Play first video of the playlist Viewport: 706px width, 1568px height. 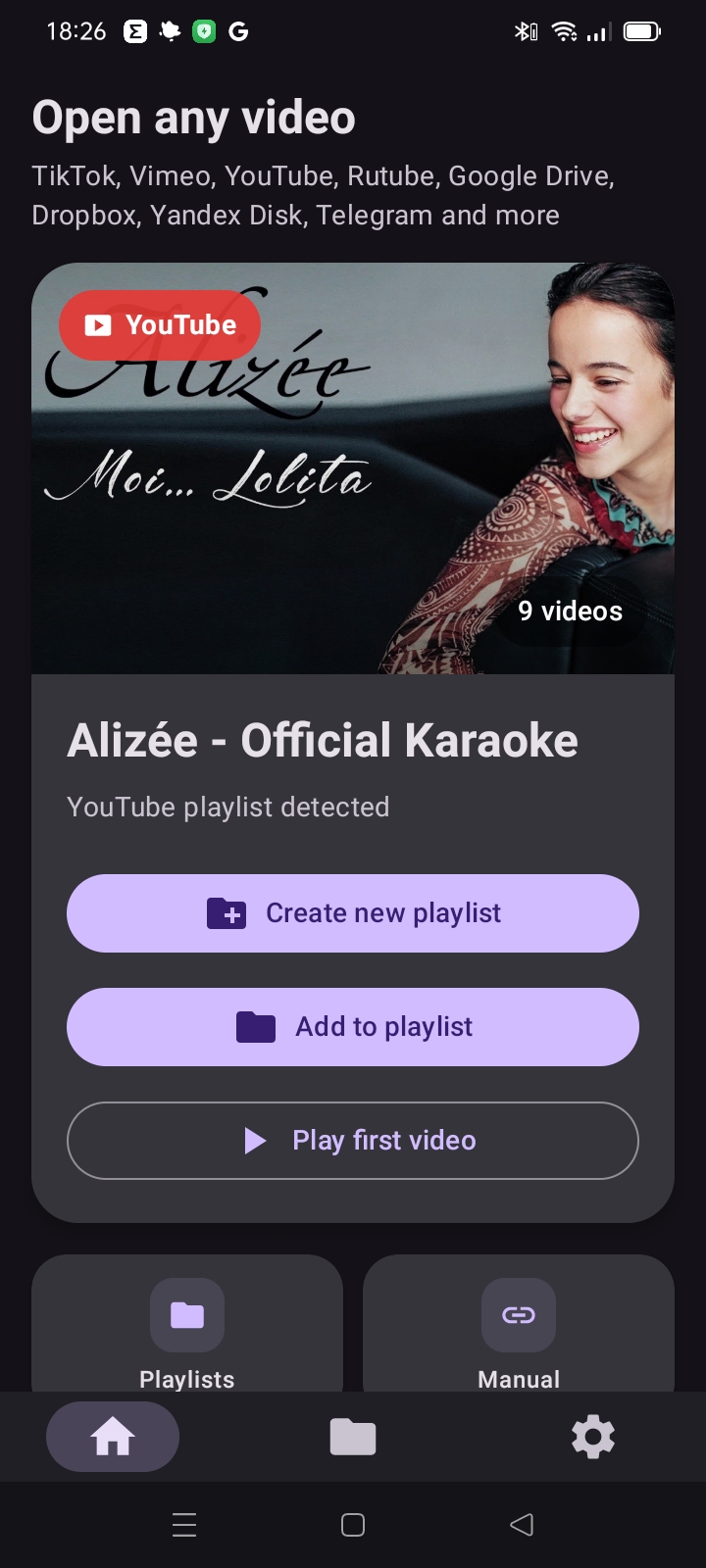coord(353,1141)
